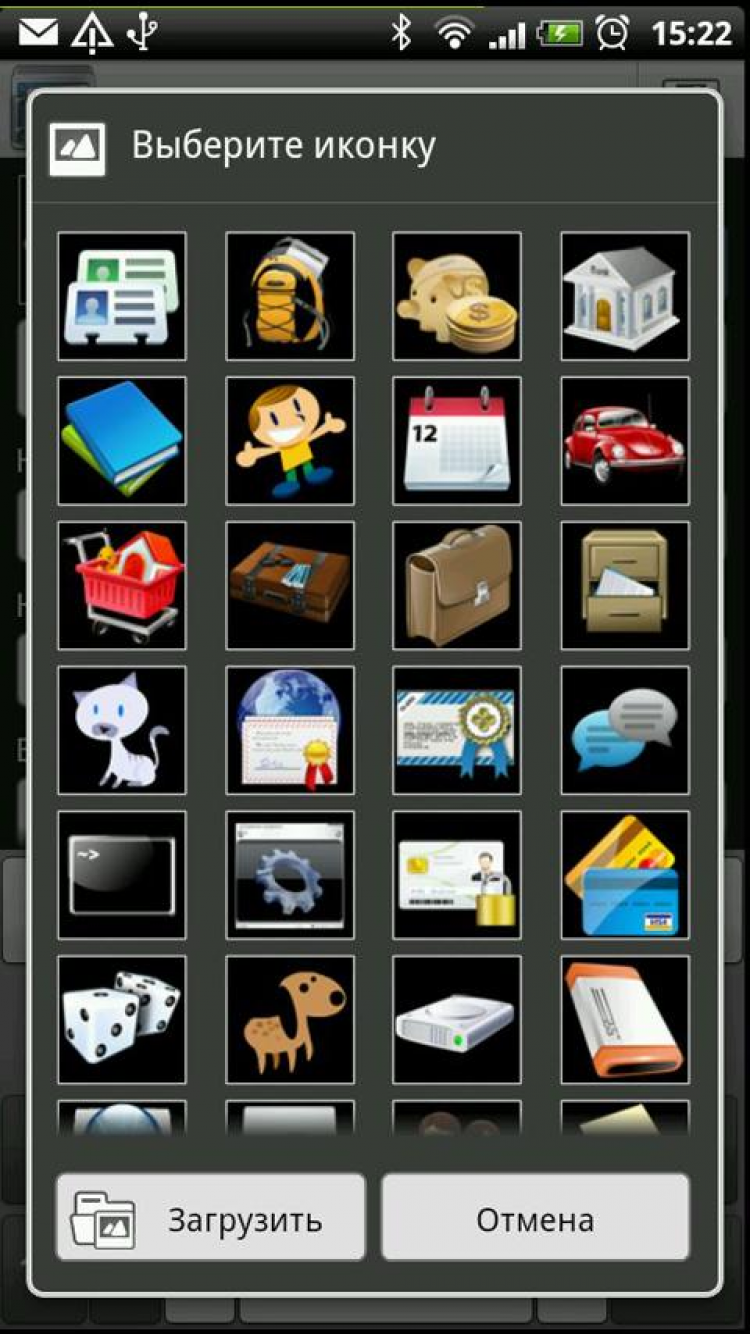The height and width of the screenshot is (1334, 750).
Task: Pick the red shopping cart icon
Action: 122,585
